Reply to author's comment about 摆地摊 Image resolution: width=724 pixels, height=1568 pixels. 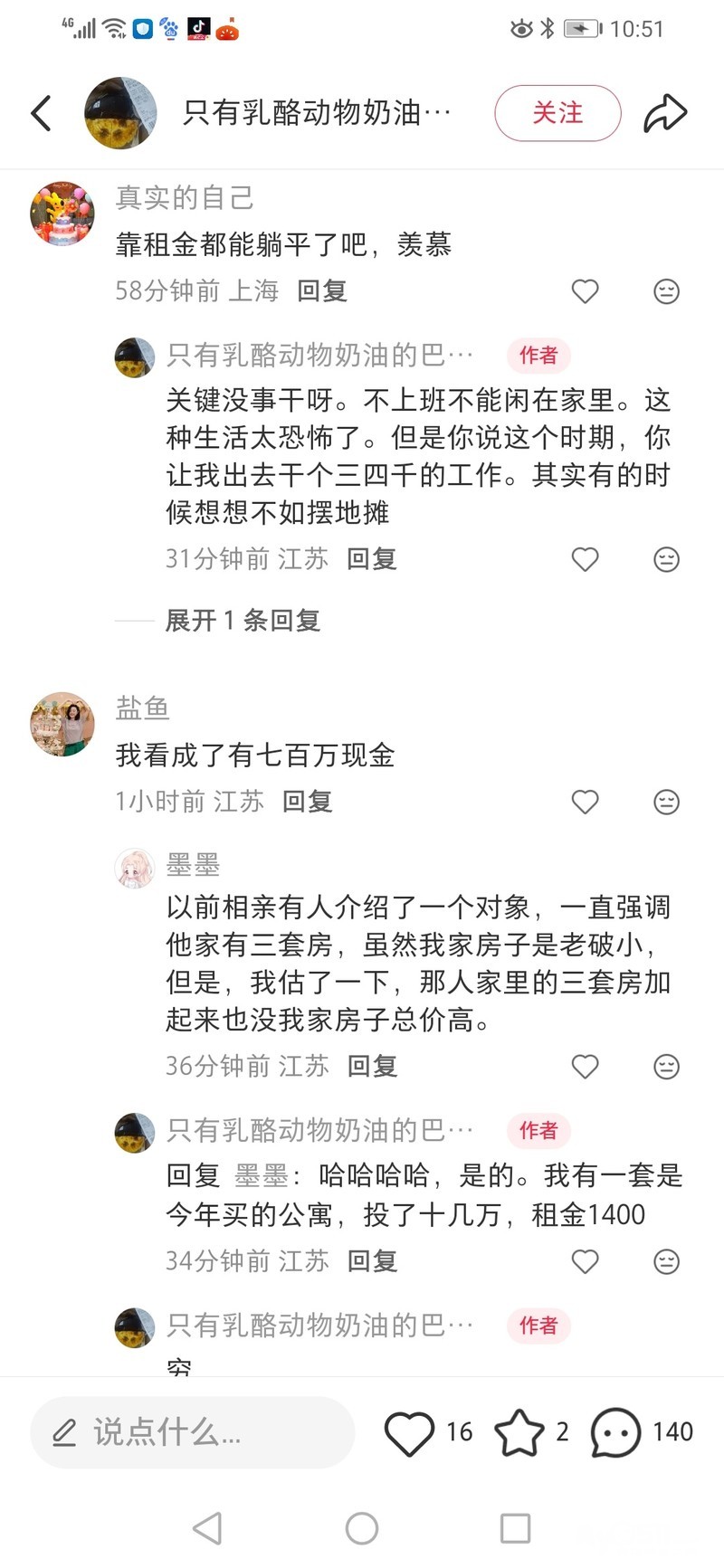pos(372,559)
